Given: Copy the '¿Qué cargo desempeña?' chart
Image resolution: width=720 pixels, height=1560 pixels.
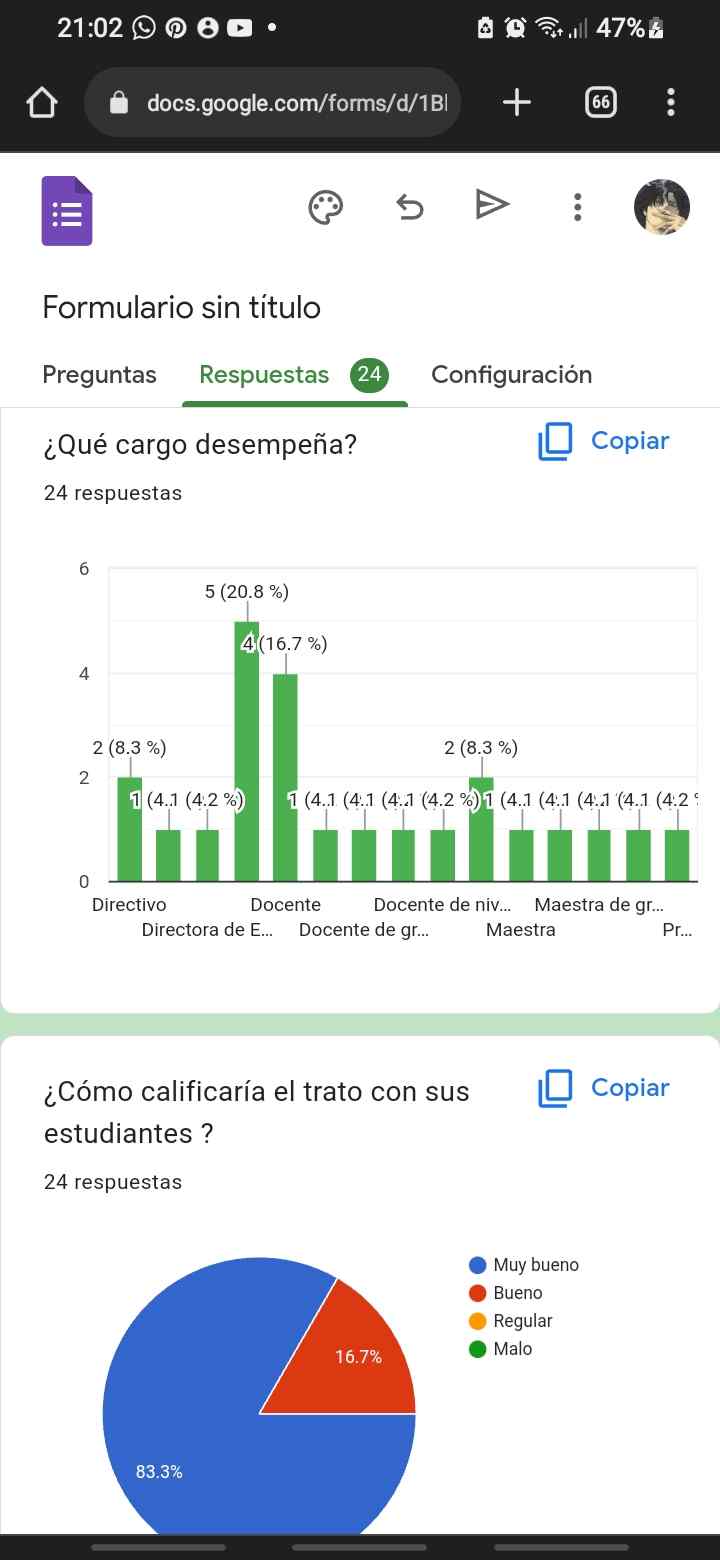Looking at the screenshot, I should tap(604, 442).
